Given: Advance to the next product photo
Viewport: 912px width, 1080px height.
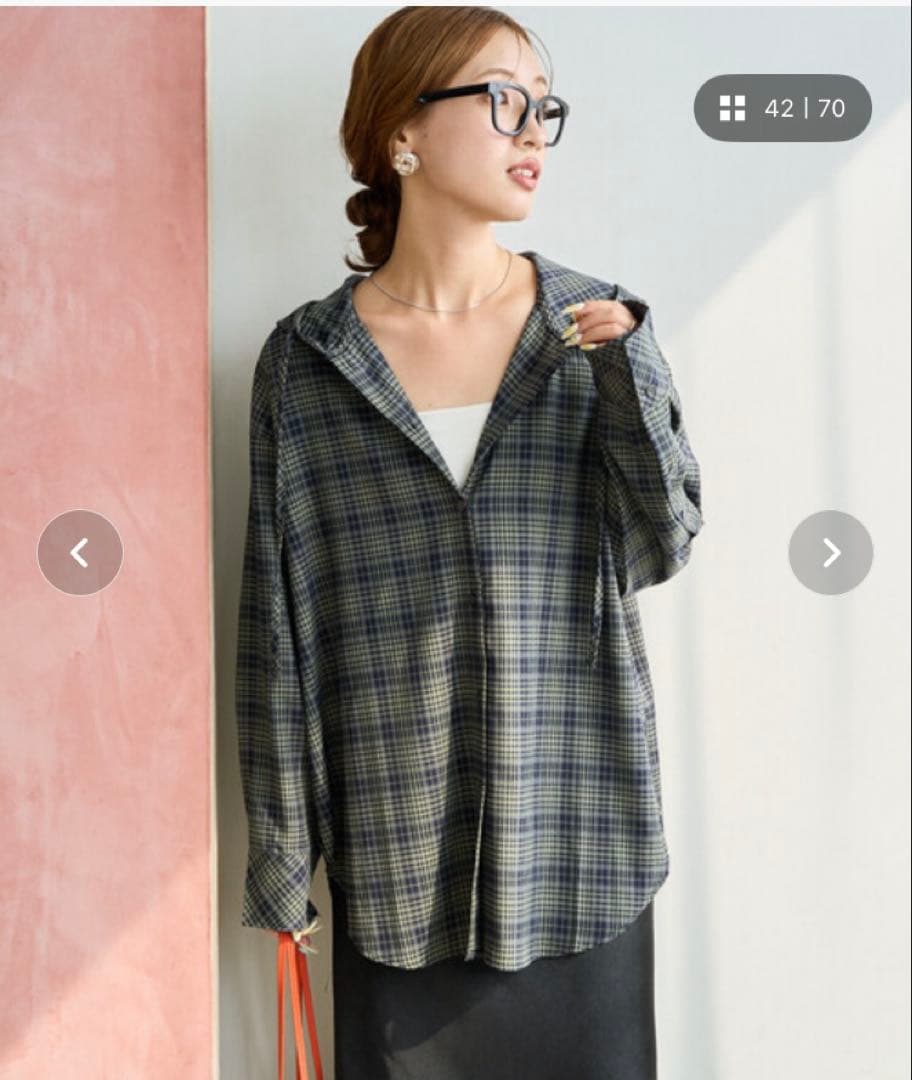Looking at the screenshot, I should 830,552.
